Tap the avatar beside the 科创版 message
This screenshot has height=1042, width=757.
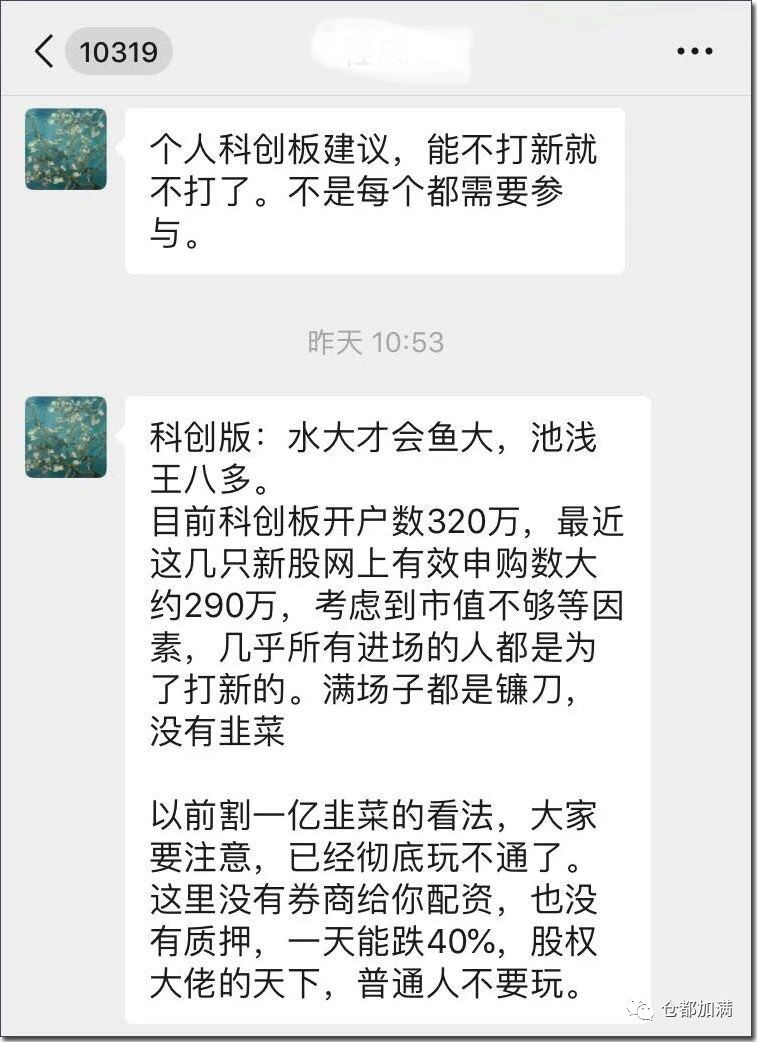(x=65, y=437)
